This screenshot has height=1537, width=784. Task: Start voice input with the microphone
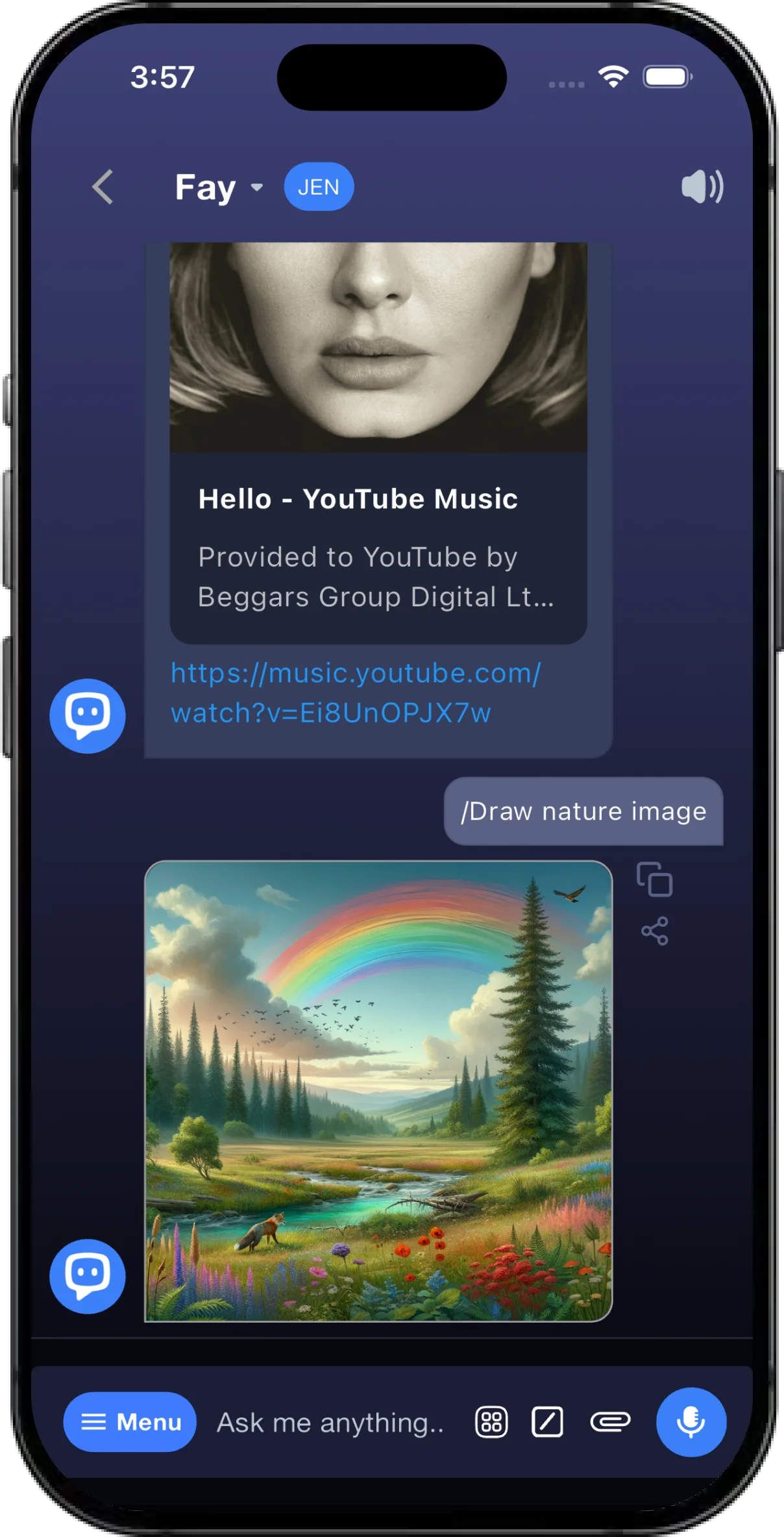click(691, 1422)
